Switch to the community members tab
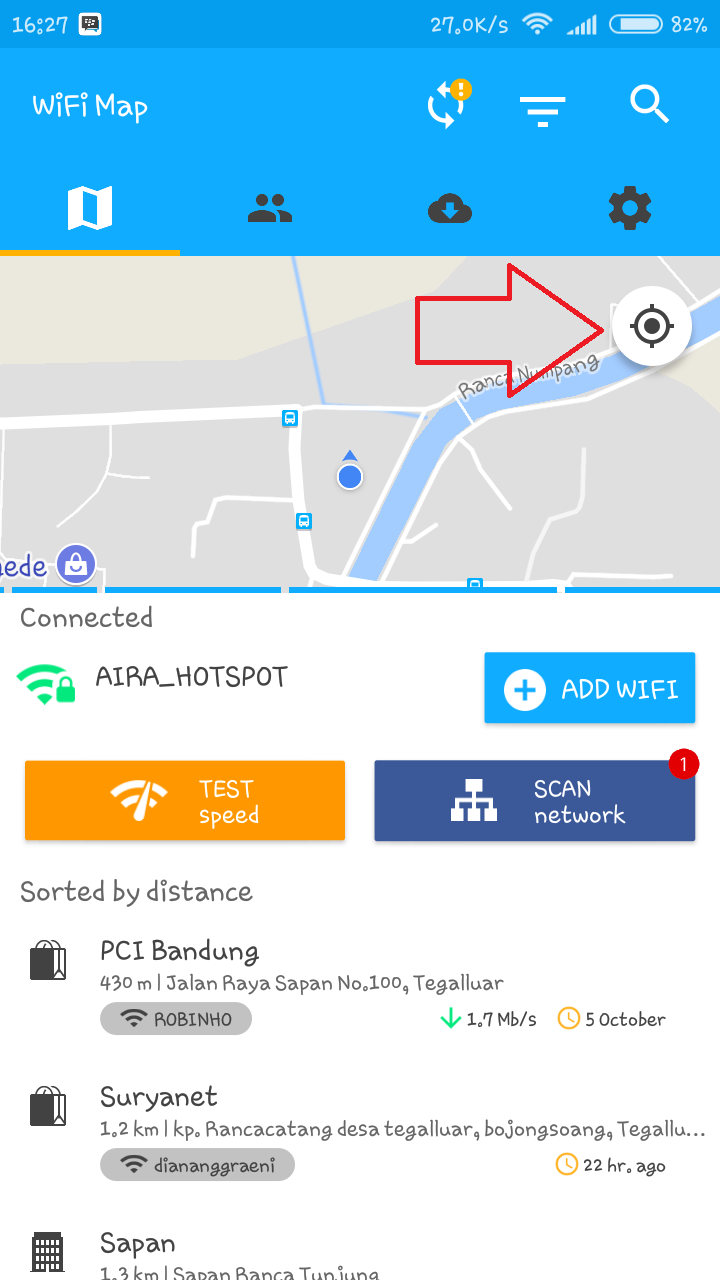720x1280 pixels. 270,208
